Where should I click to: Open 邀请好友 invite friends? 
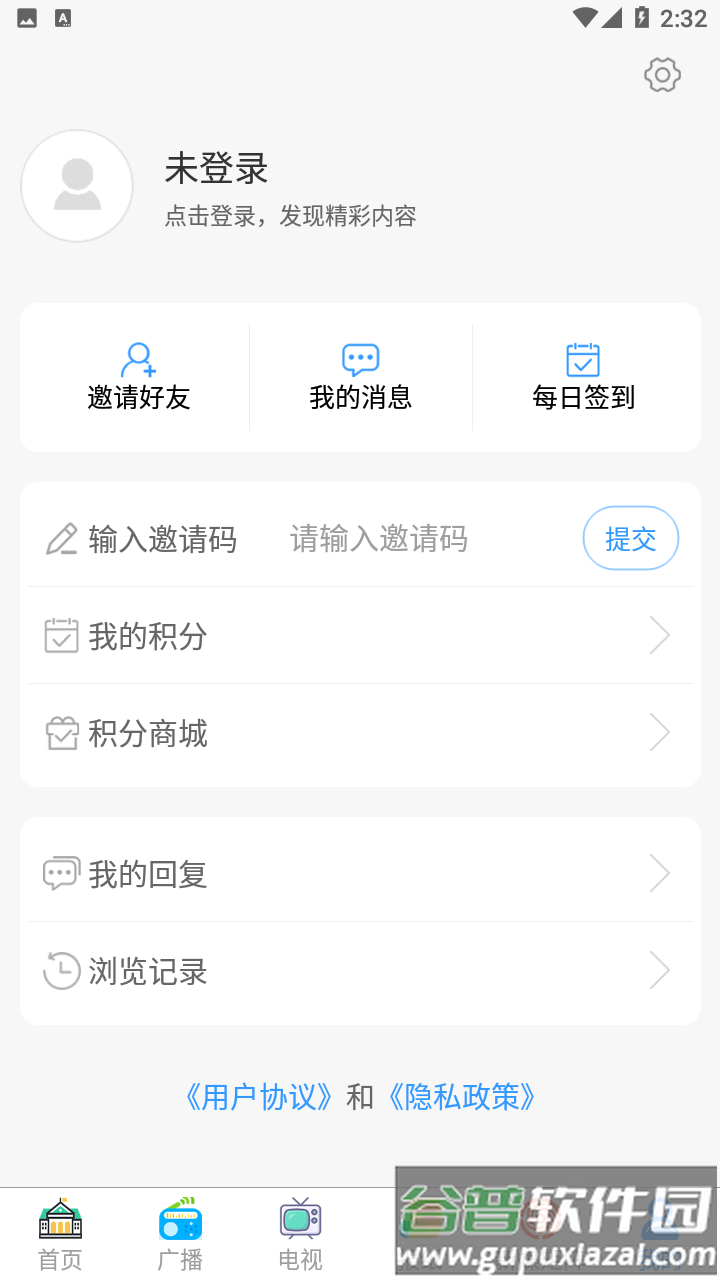[138, 377]
